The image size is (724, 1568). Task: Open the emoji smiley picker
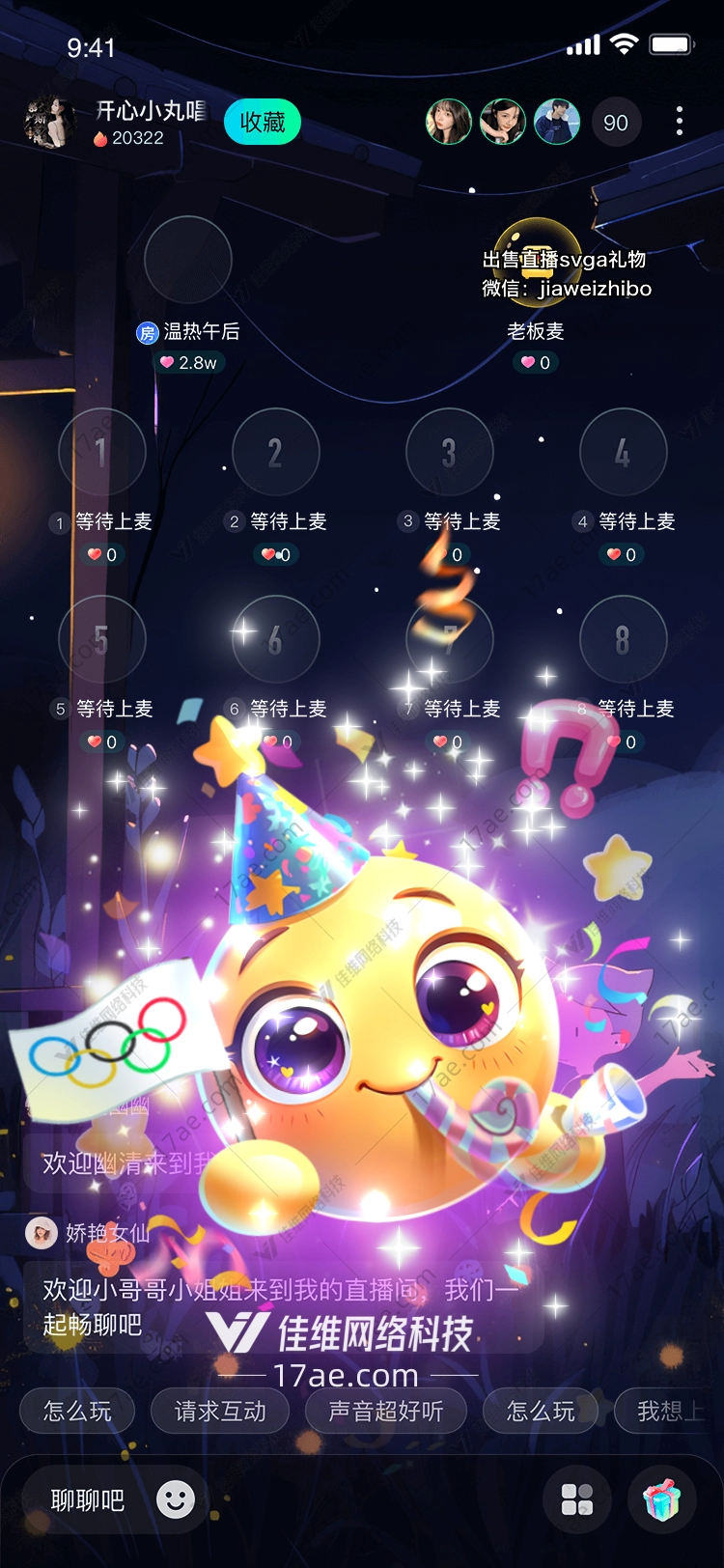pos(176,1499)
